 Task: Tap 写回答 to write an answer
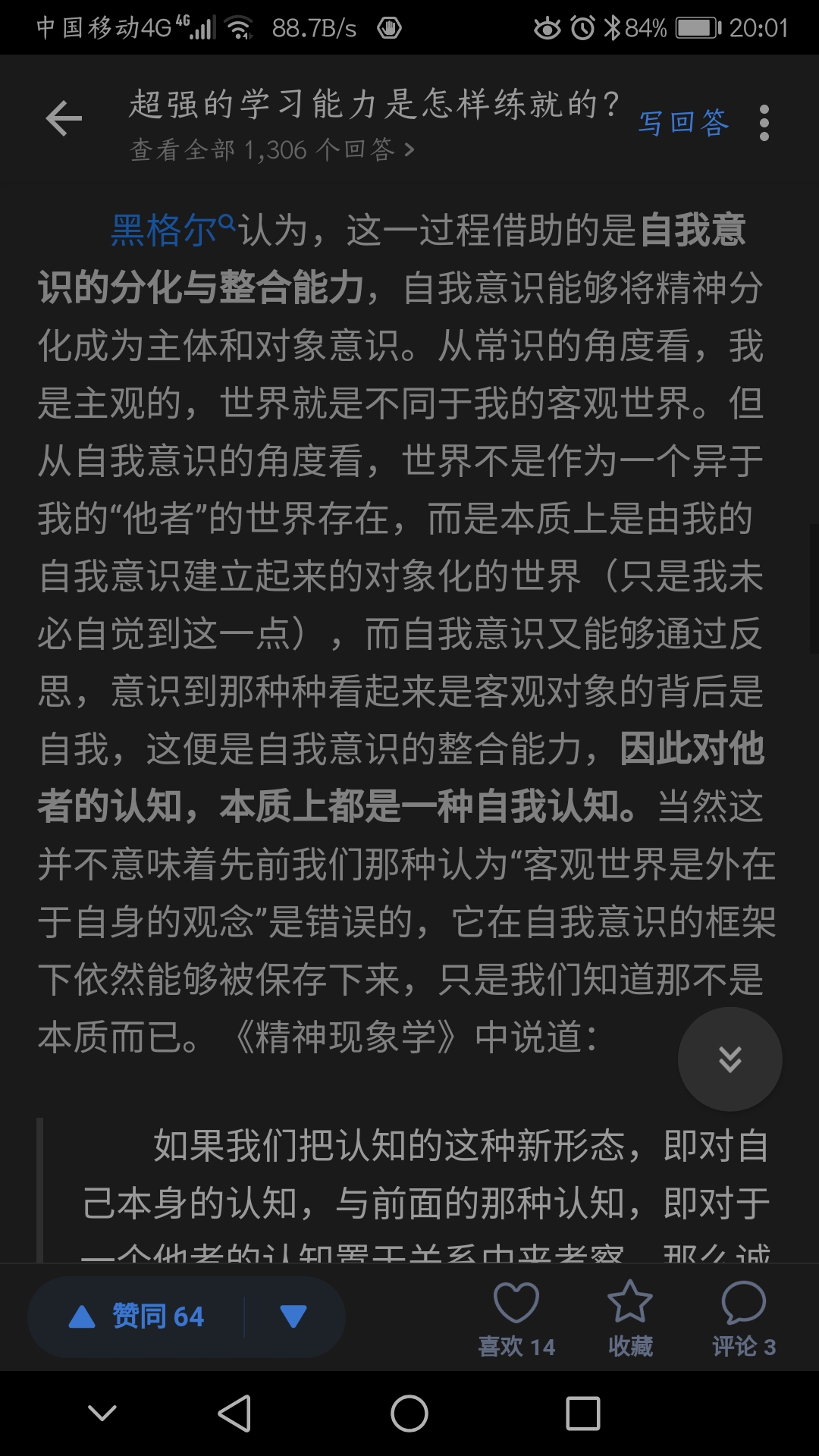(x=682, y=122)
